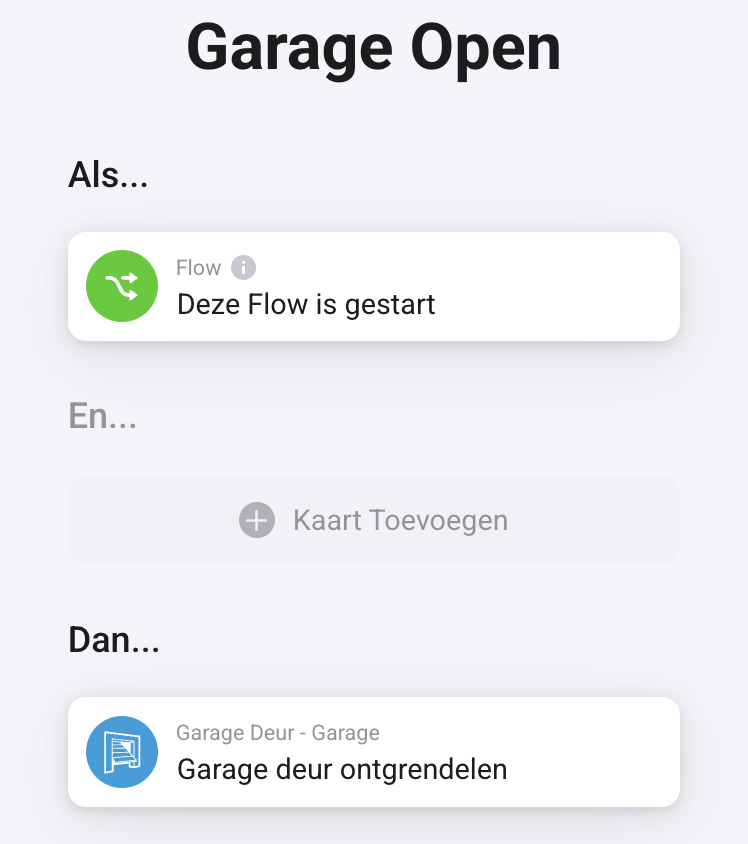Add a card with Kaart Toevoegen

pos(373,520)
